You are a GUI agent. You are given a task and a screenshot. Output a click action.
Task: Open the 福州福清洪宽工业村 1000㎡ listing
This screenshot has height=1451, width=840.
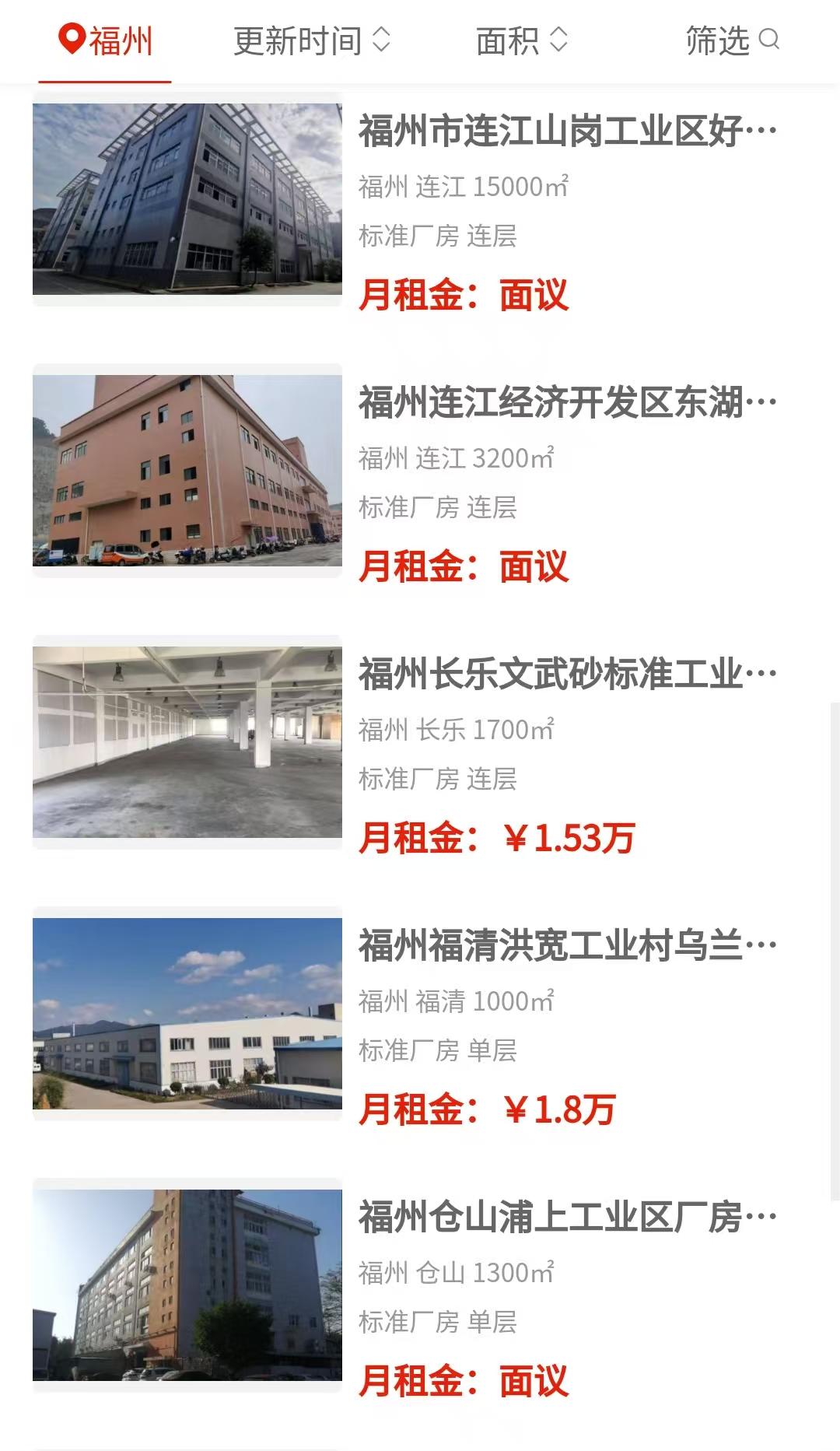coord(567,945)
